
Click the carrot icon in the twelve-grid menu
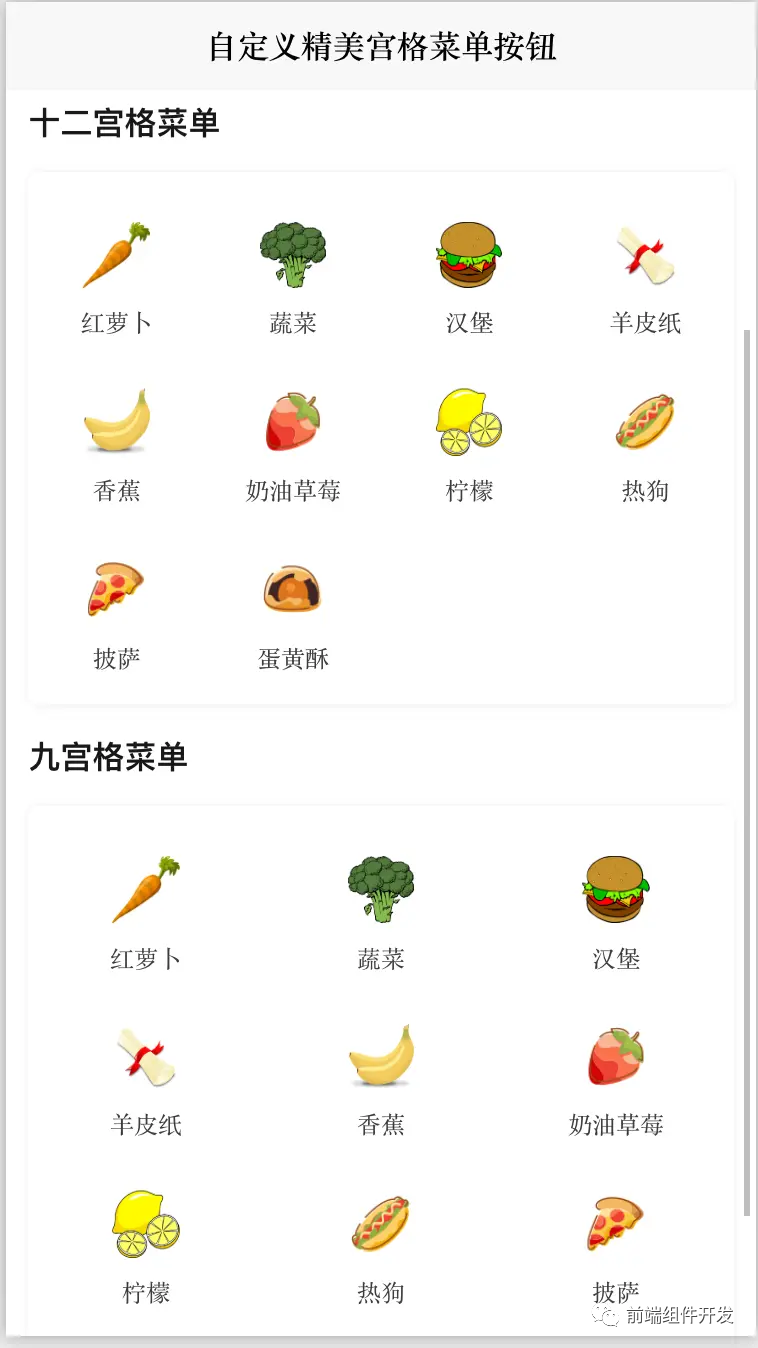[x=117, y=253]
